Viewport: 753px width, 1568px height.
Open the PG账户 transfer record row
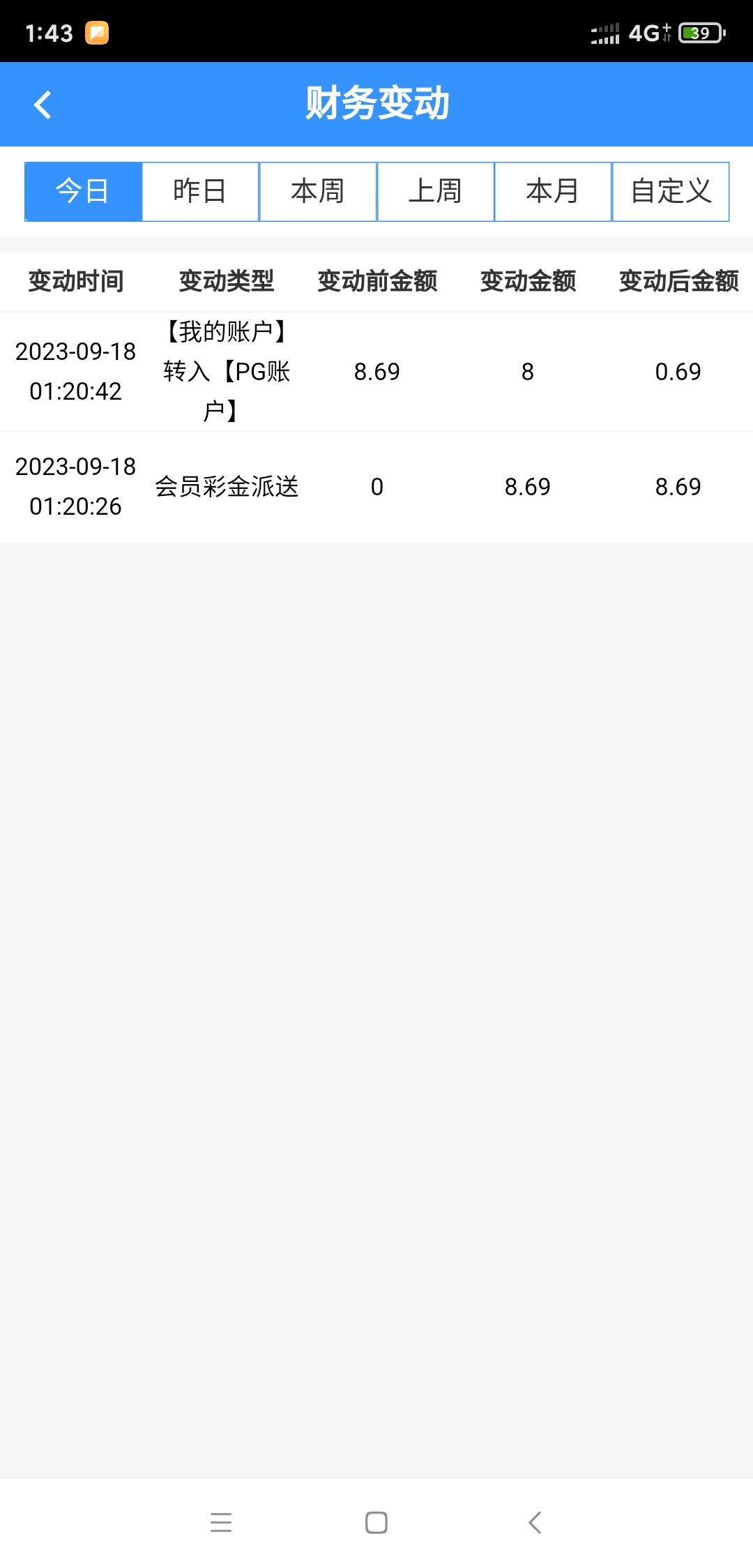[x=376, y=372]
